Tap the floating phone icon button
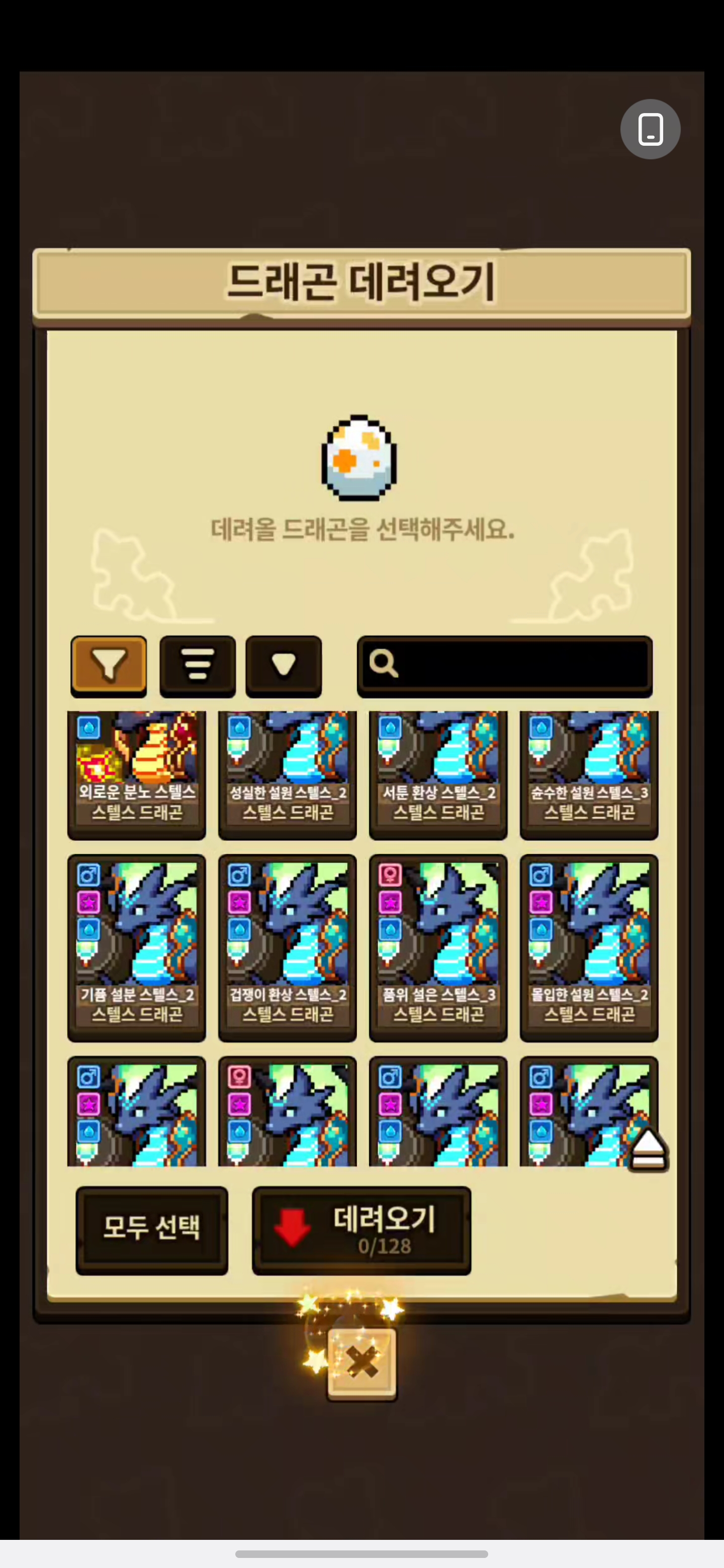 pyautogui.click(x=650, y=129)
